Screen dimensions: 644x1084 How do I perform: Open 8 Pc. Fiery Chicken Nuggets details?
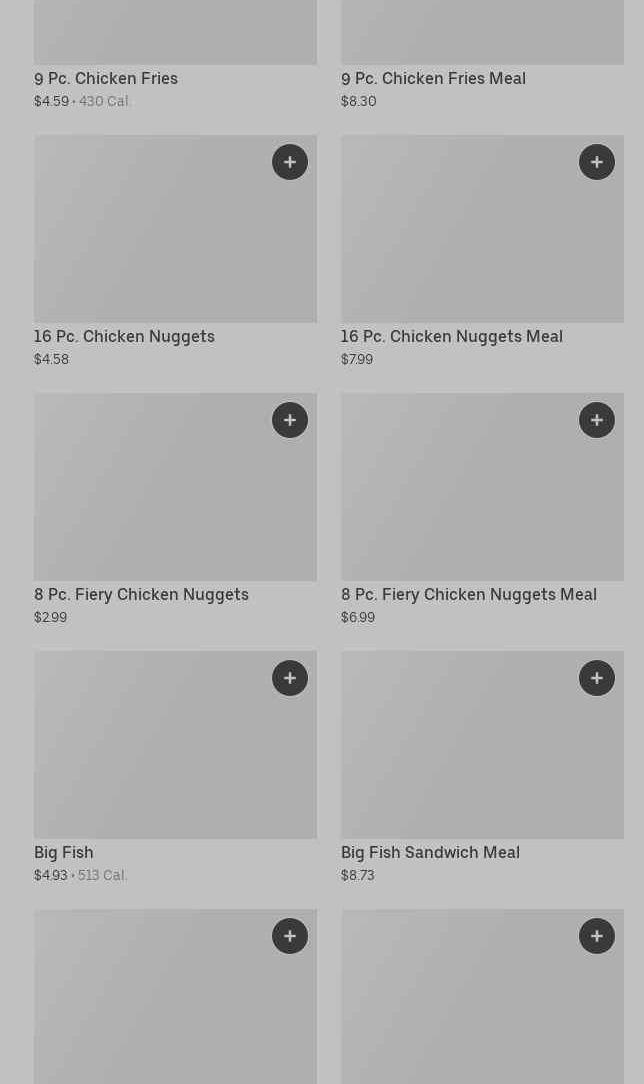coord(141,594)
